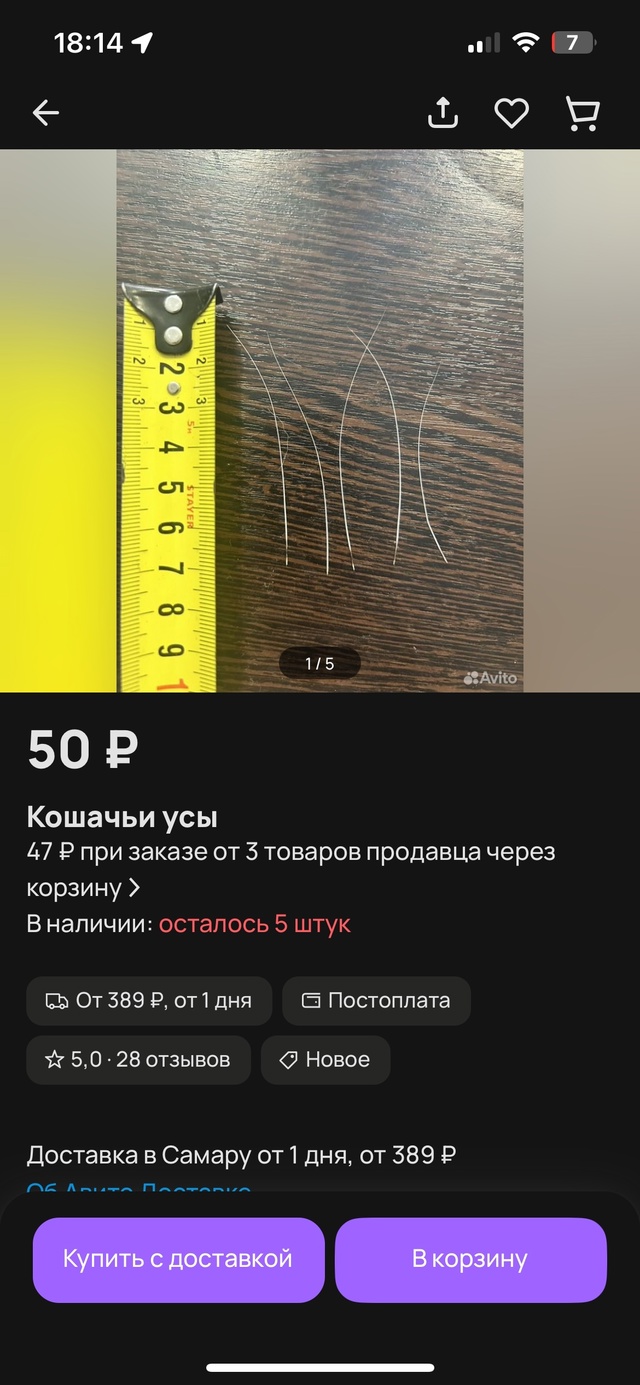Tap the "Постоплата" chip
Image resolution: width=640 pixels, height=1385 pixels.
(376, 1000)
